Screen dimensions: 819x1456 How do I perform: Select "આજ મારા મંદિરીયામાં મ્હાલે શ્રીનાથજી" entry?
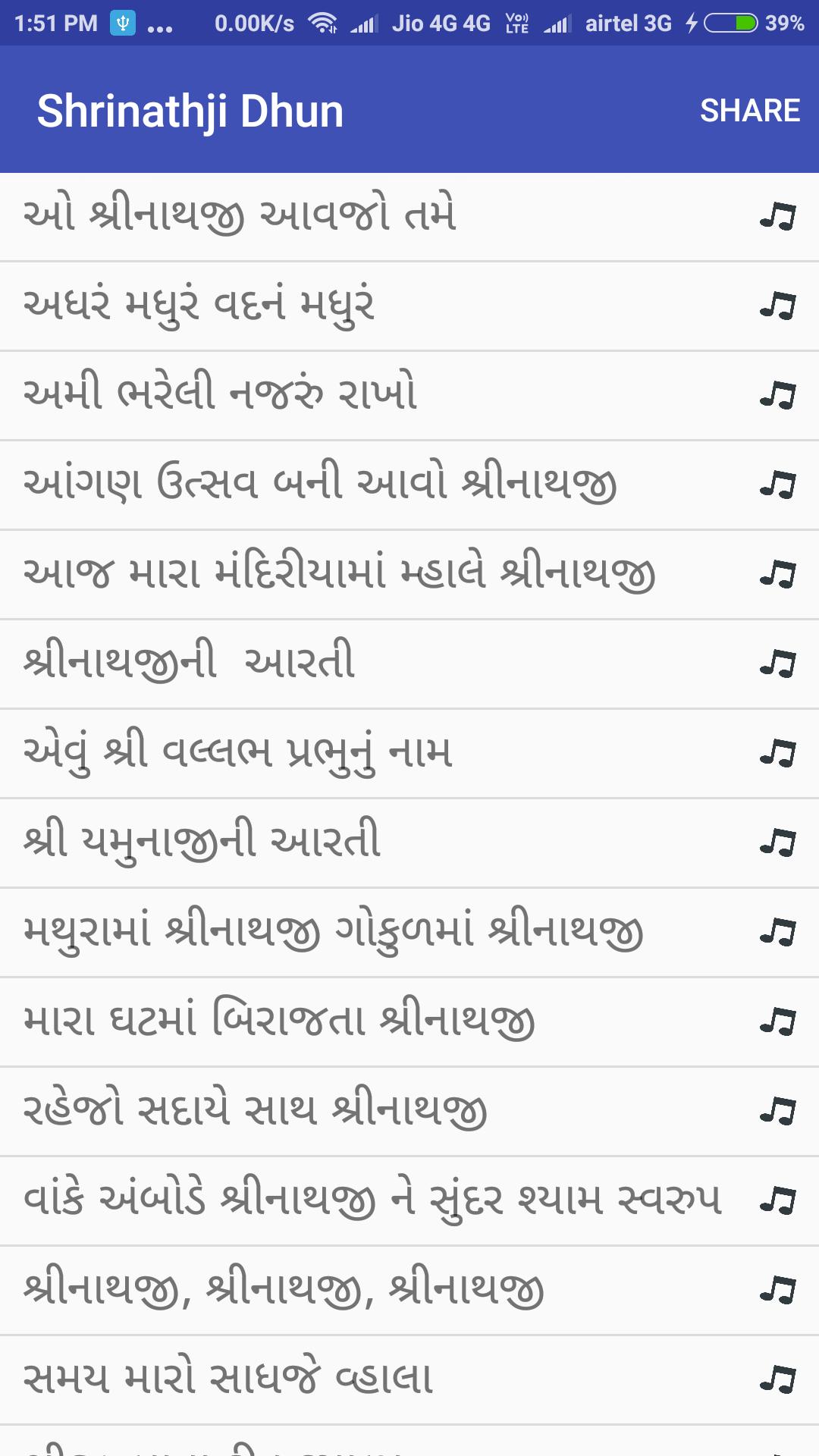[341, 574]
